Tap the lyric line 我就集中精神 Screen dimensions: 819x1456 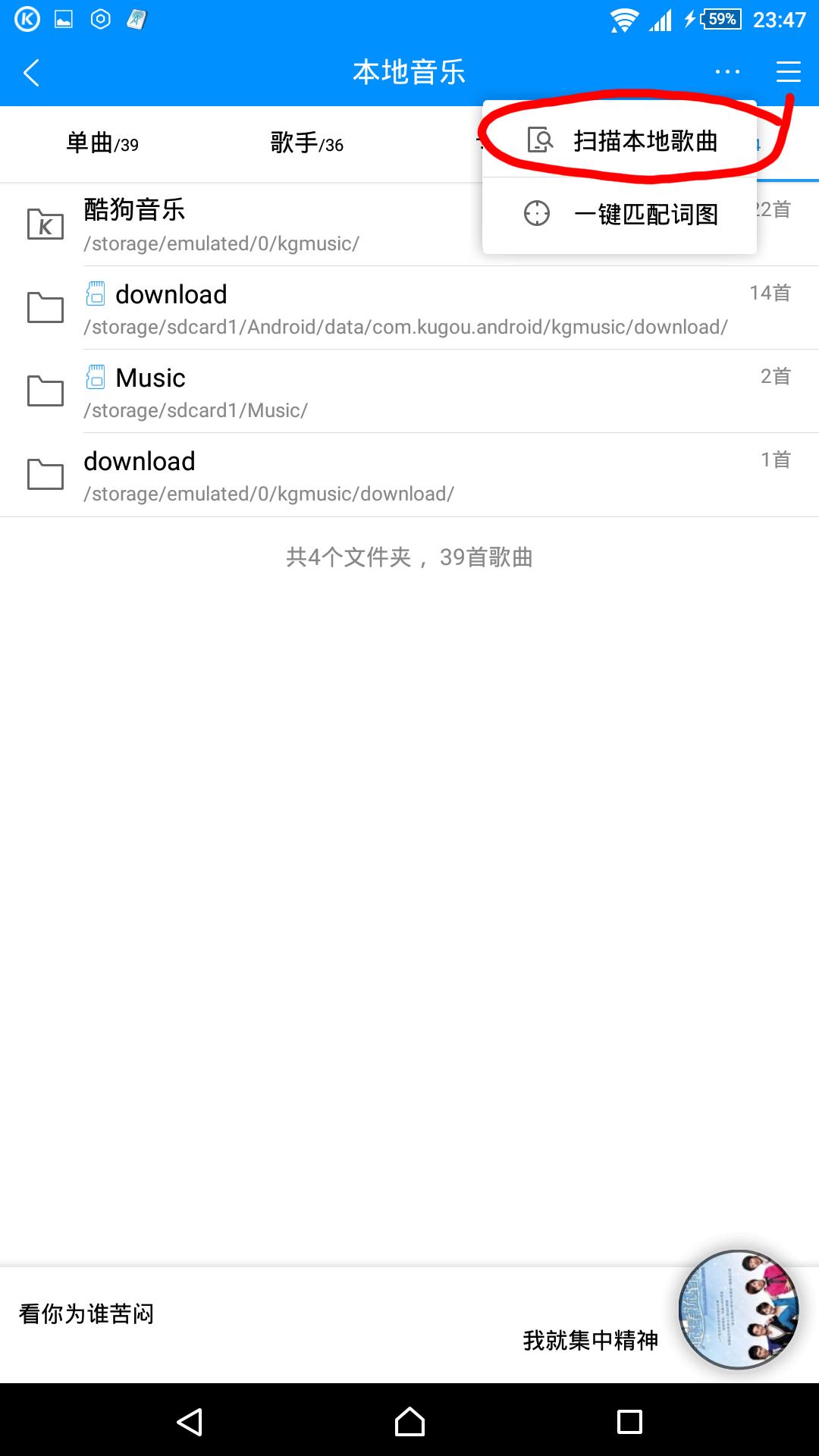click(x=591, y=1341)
